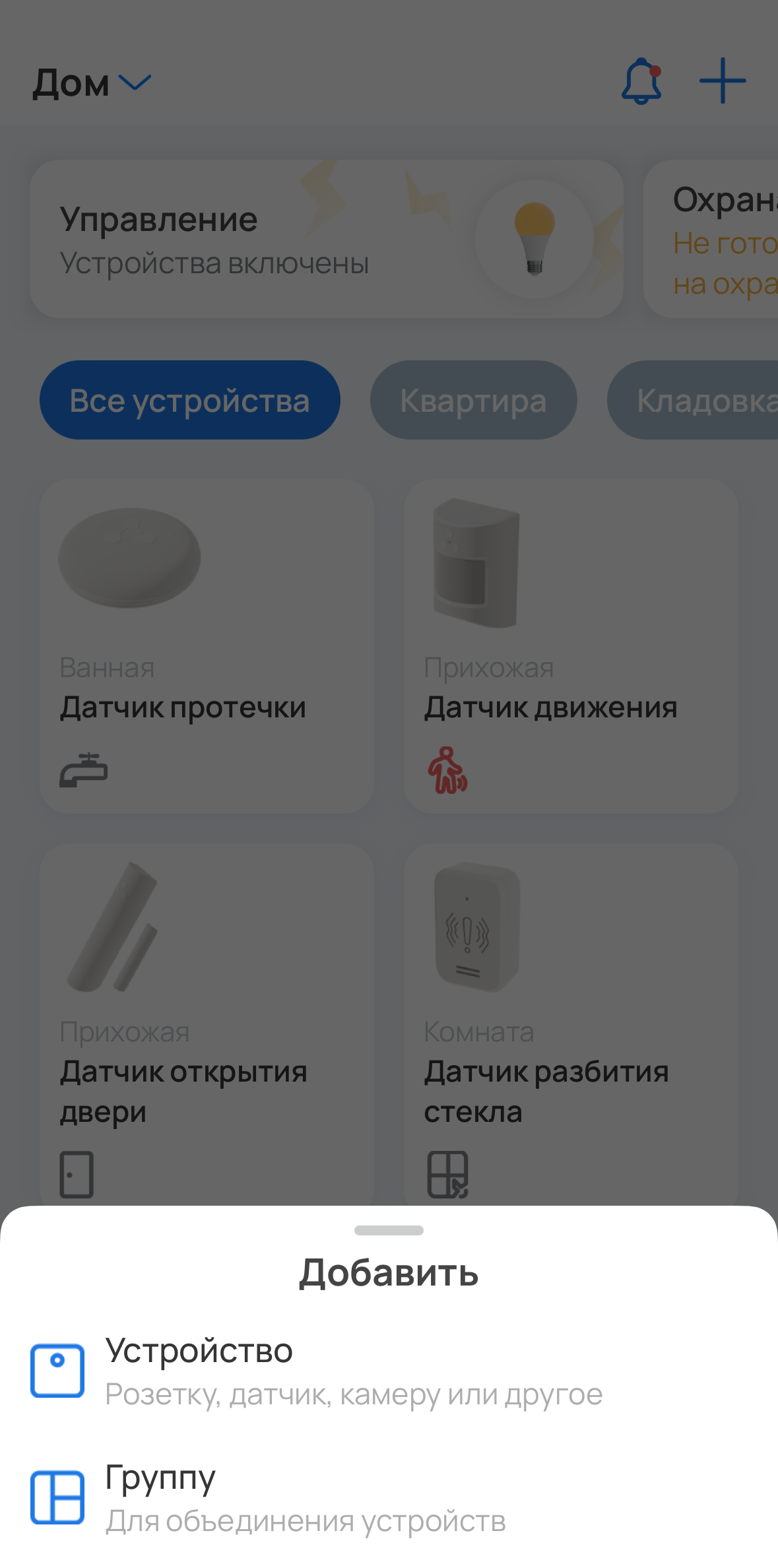Open Датчик движения device card
Image resolution: width=778 pixels, height=1568 pixels.
pos(571,647)
